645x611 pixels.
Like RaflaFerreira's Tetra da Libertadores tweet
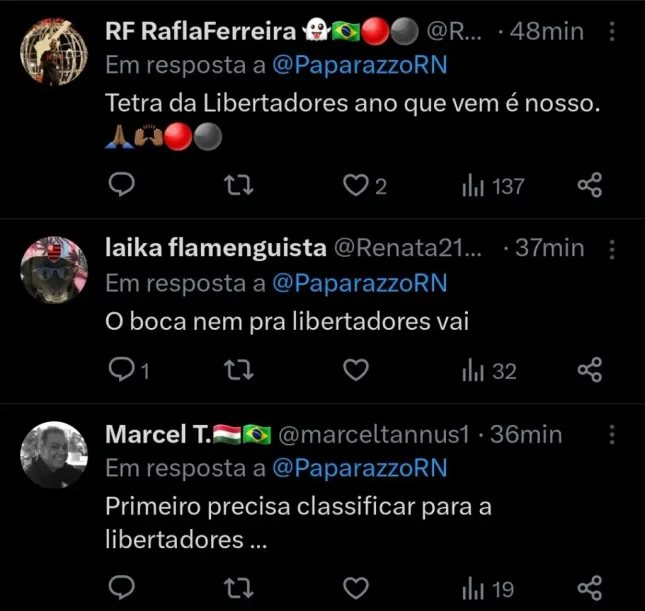pyautogui.click(x=355, y=185)
